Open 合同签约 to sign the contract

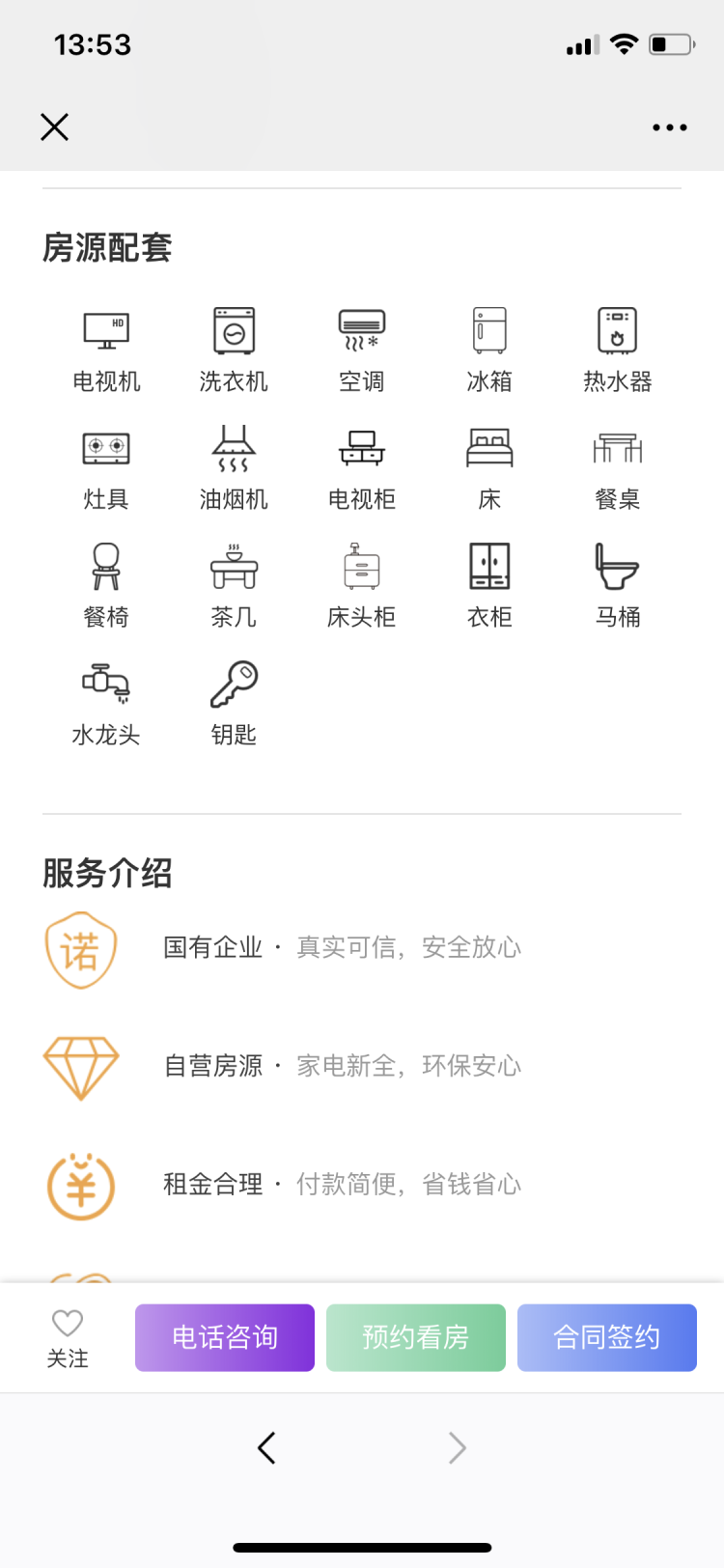coord(607,1337)
